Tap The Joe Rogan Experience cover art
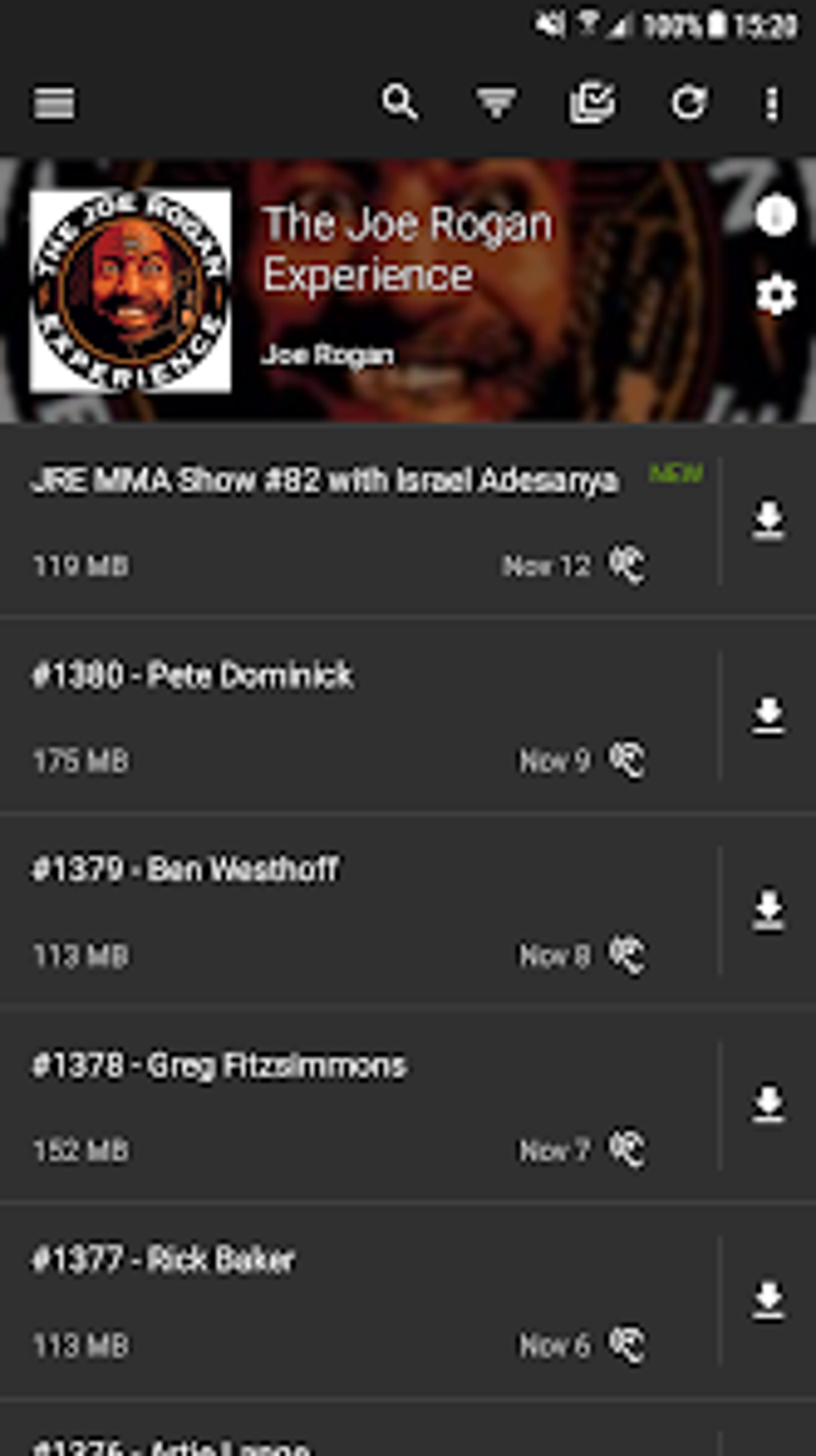The width and height of the screenshot is (816, 1456). click(130, 291)
